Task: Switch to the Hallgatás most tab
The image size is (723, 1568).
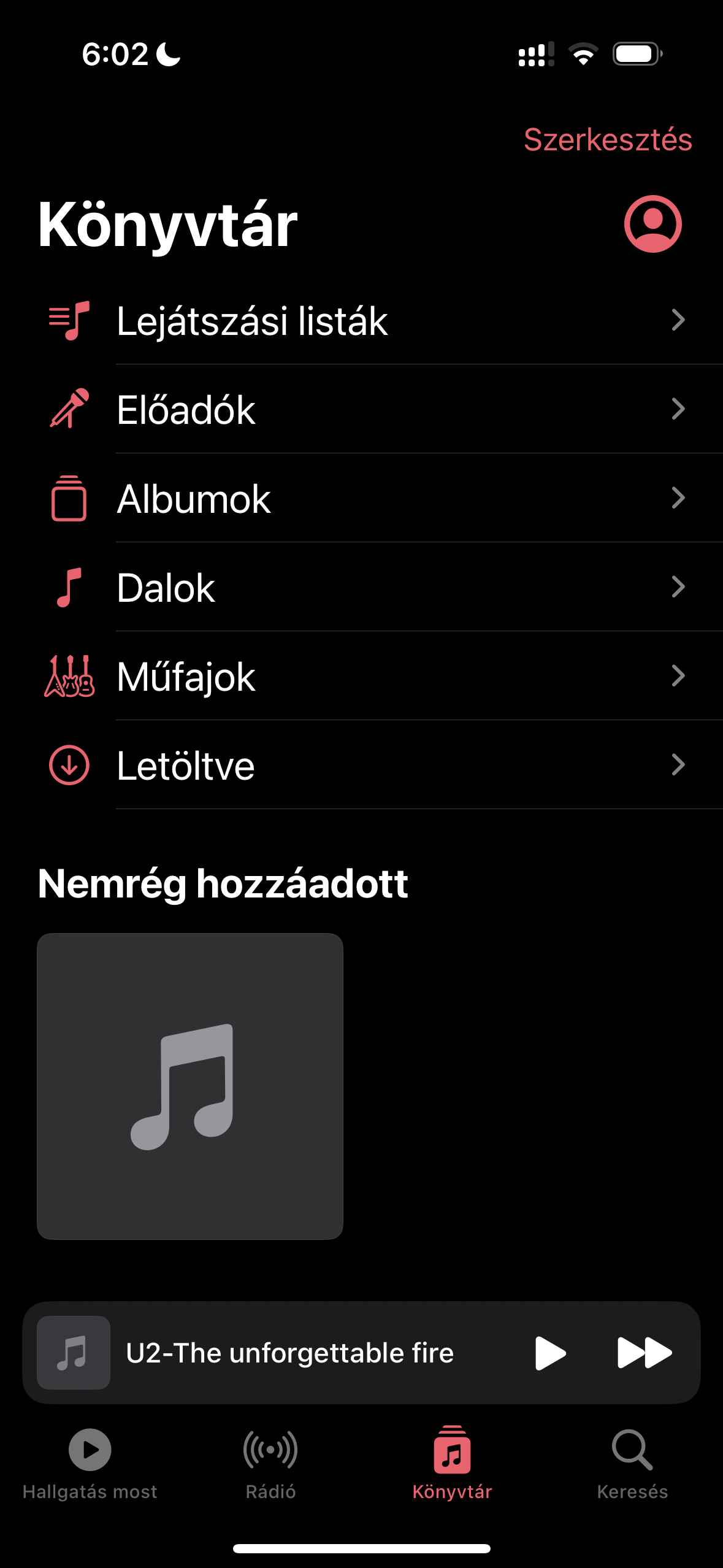Action: click(90, 1464)
